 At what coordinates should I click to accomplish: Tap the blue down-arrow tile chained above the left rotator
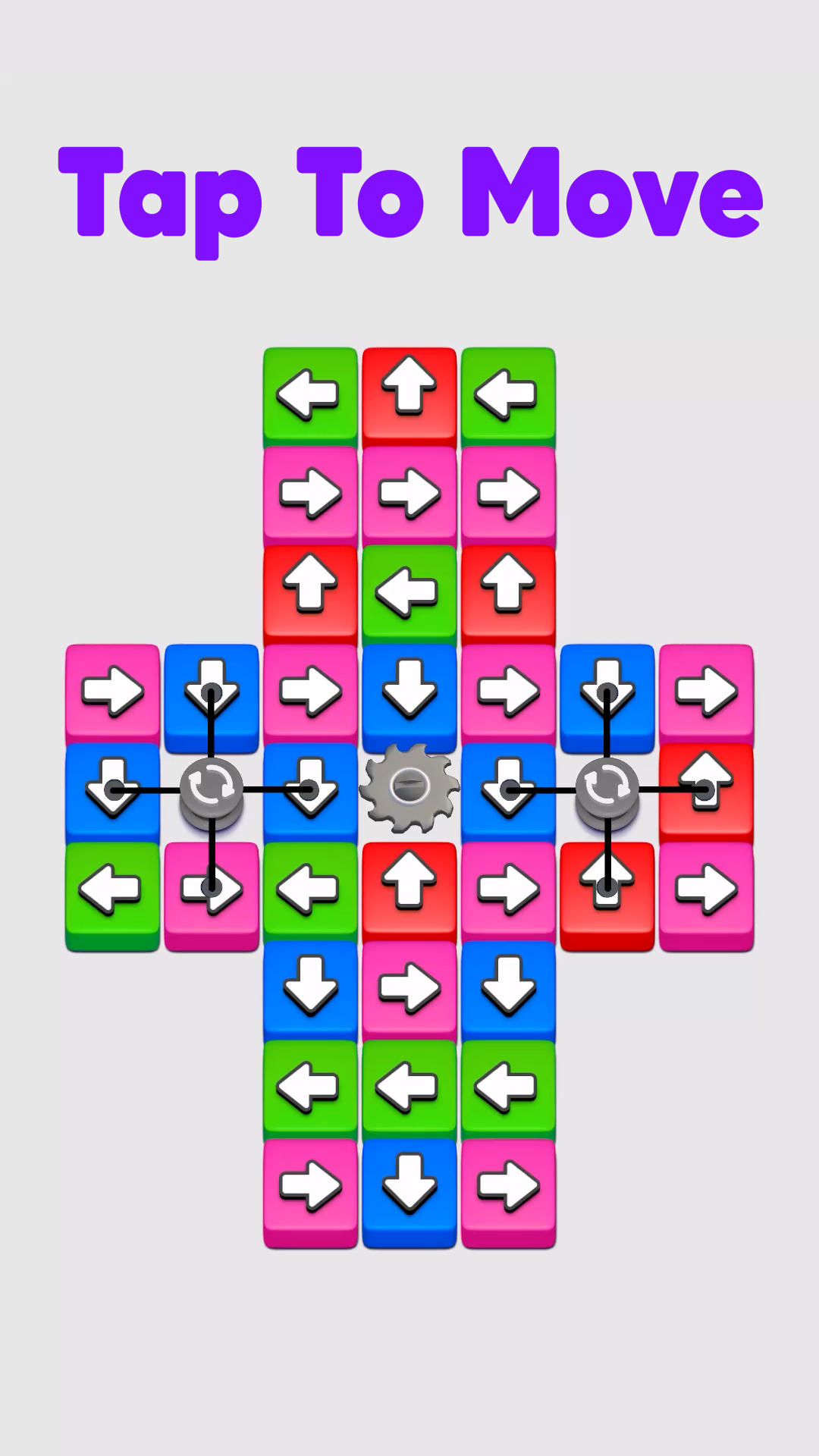coord(212,690)
